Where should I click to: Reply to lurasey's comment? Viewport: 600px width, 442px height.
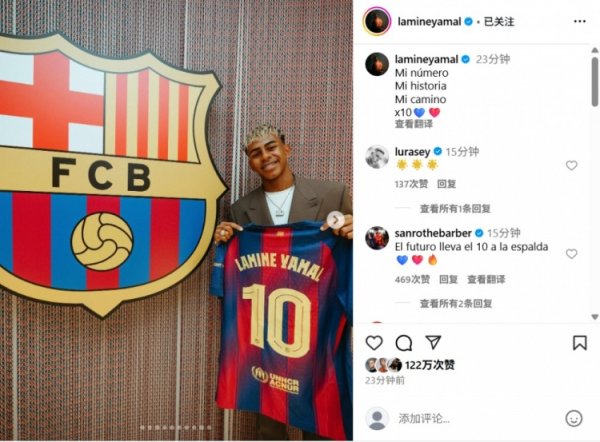446,184
